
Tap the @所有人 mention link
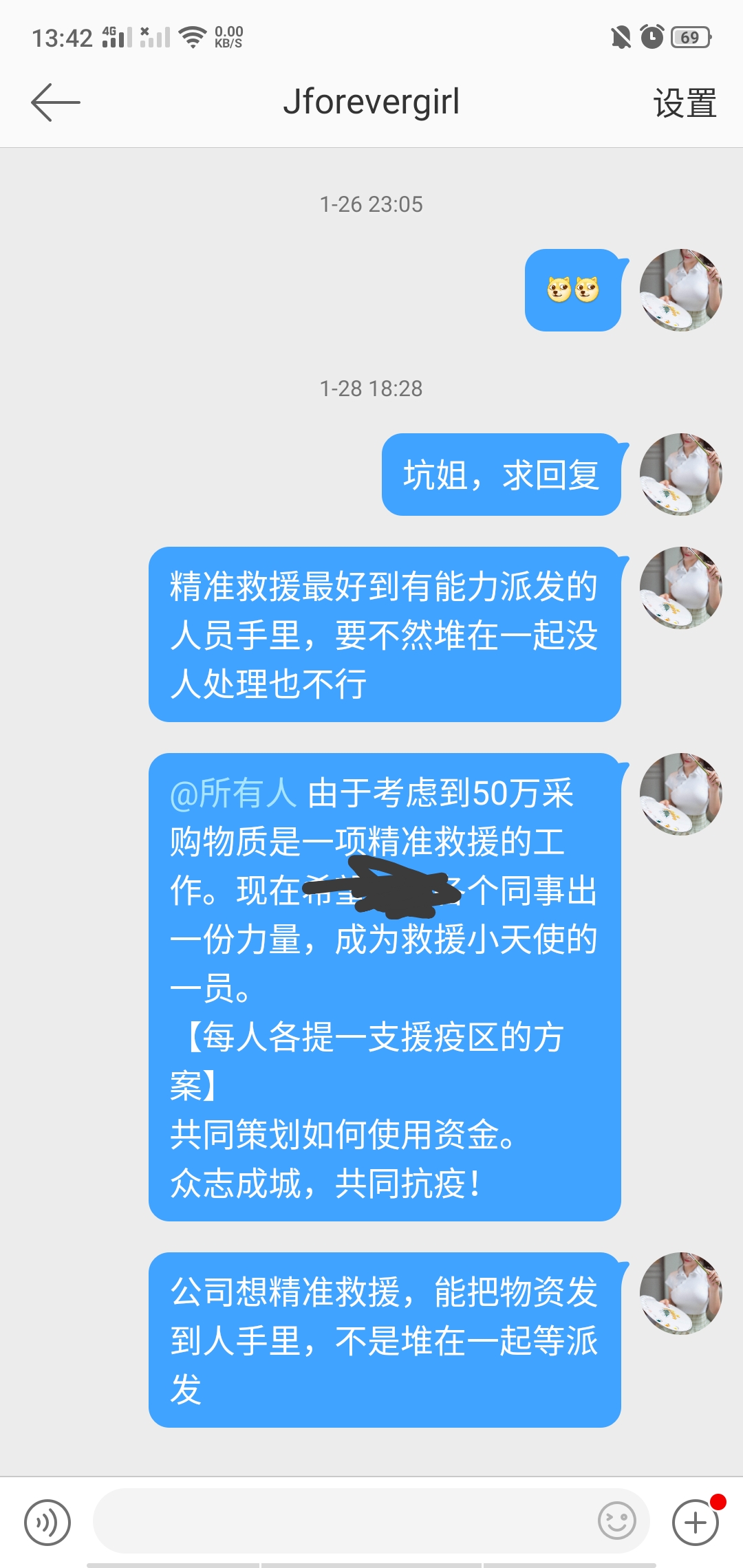233,793
